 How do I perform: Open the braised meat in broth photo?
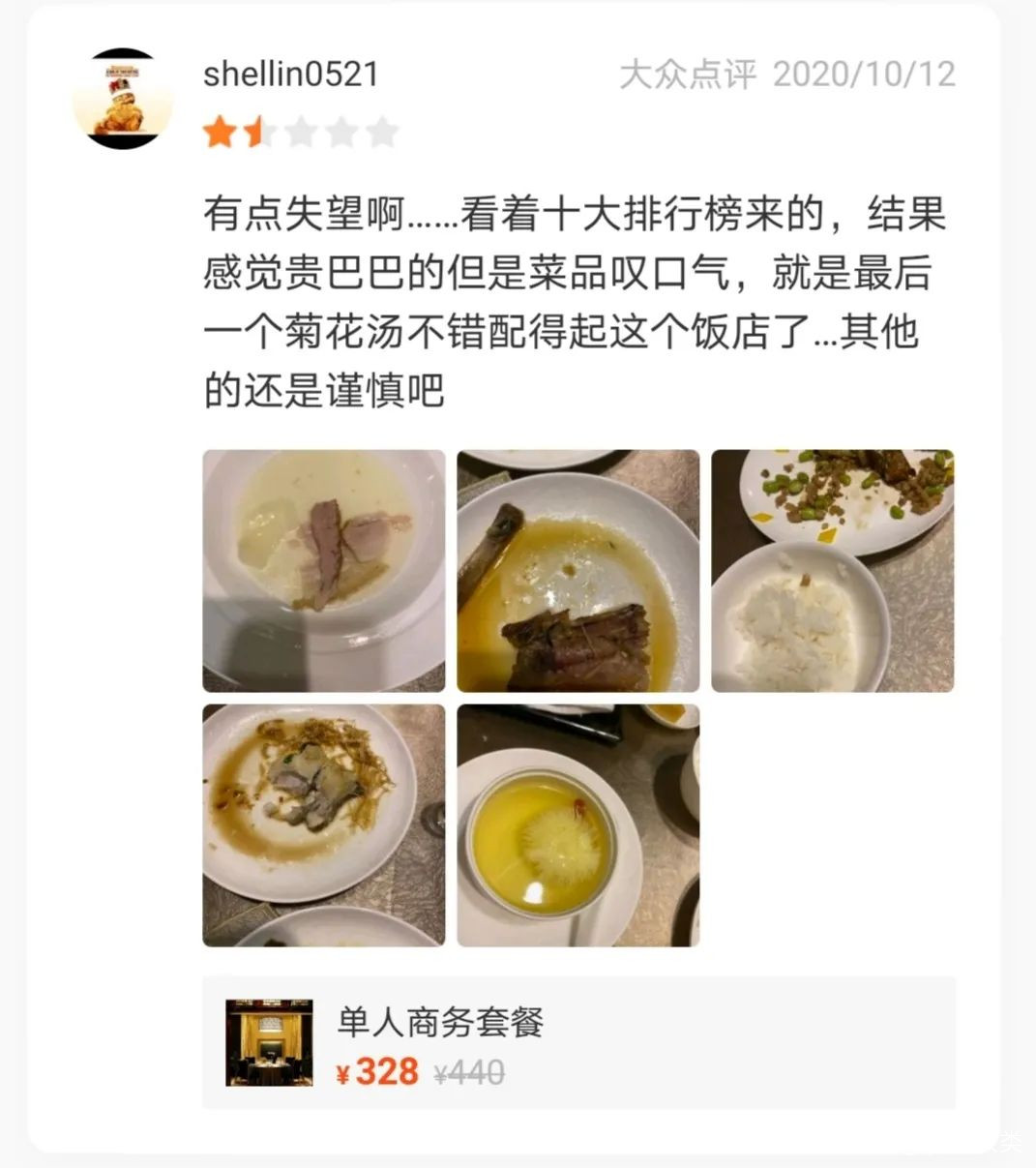(x=577, y=571)
